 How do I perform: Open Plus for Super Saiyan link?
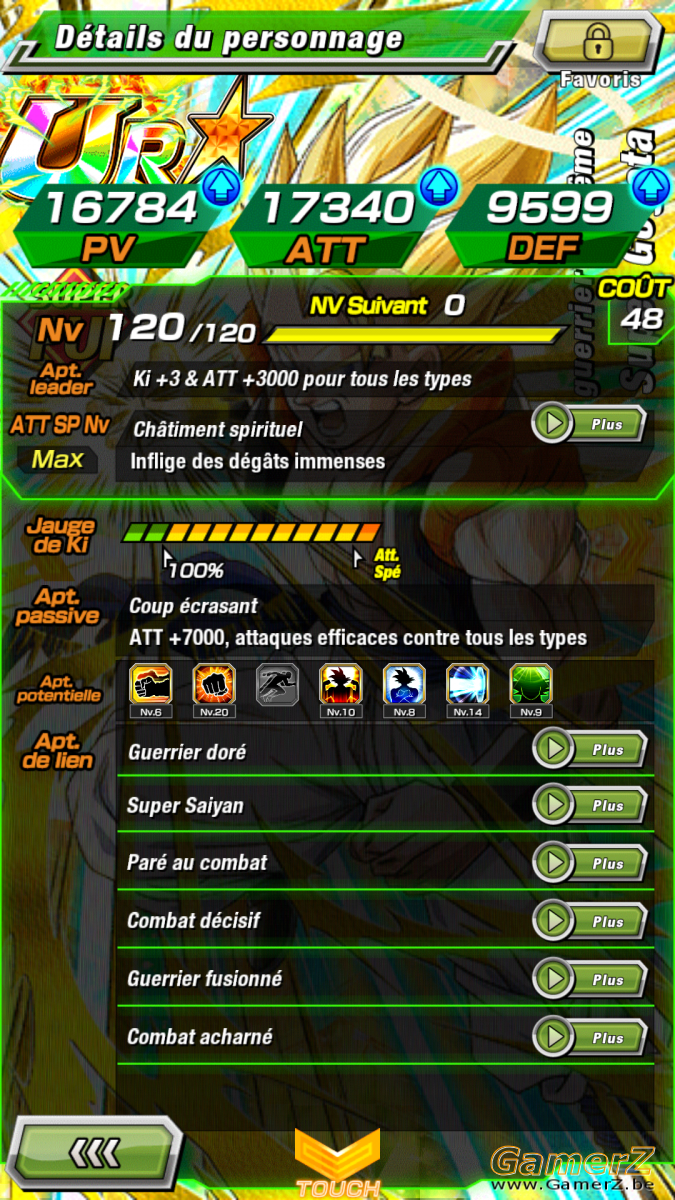[x=590, y=805]
